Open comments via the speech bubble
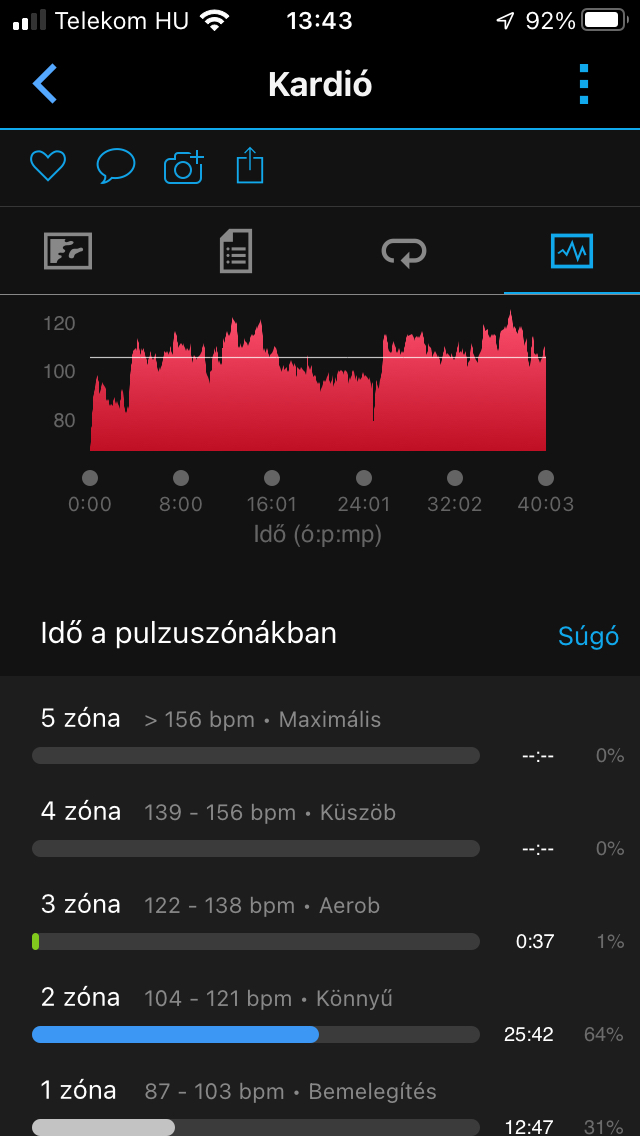This screenshot has height=1136, width=640. (115, 165)
